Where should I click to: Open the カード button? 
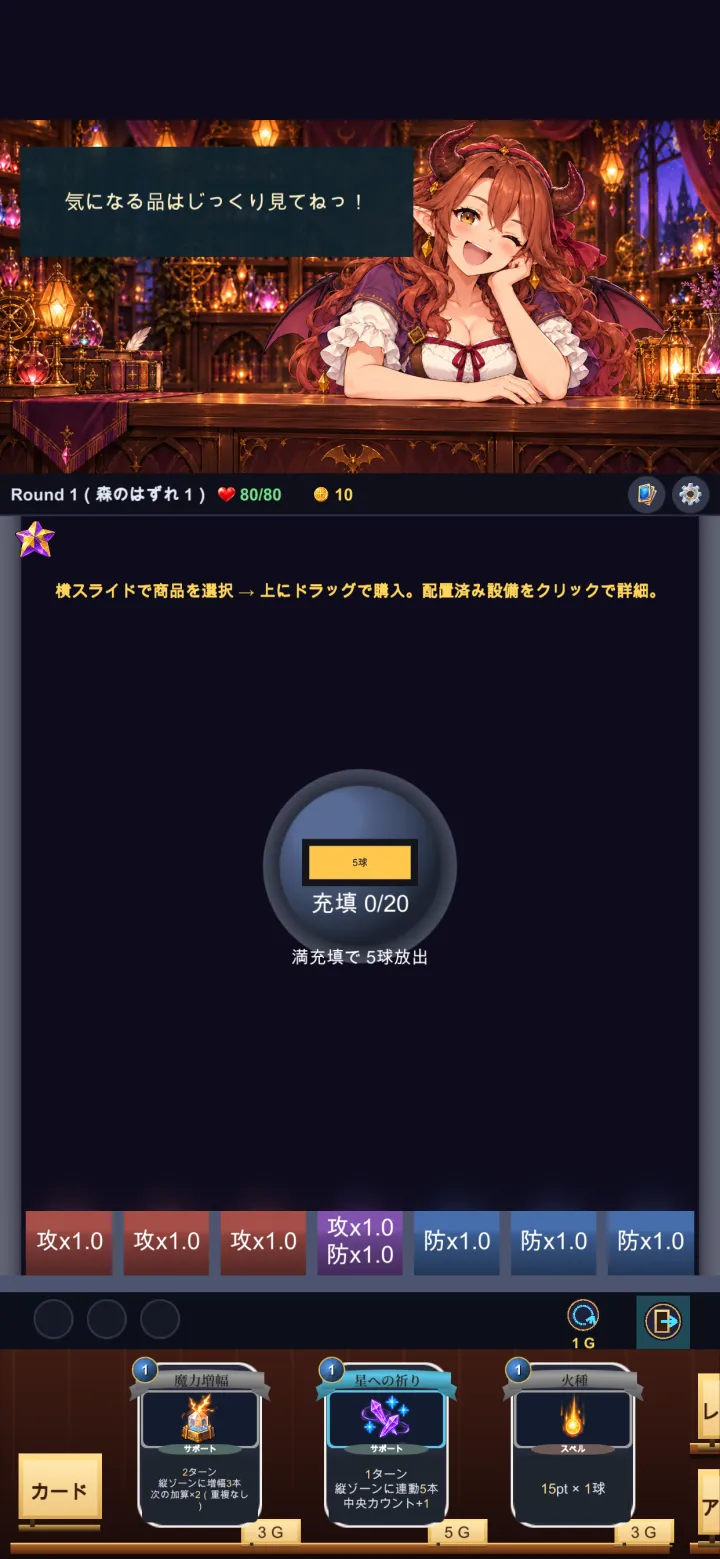pyautogui.click(x=60, y=1491)
